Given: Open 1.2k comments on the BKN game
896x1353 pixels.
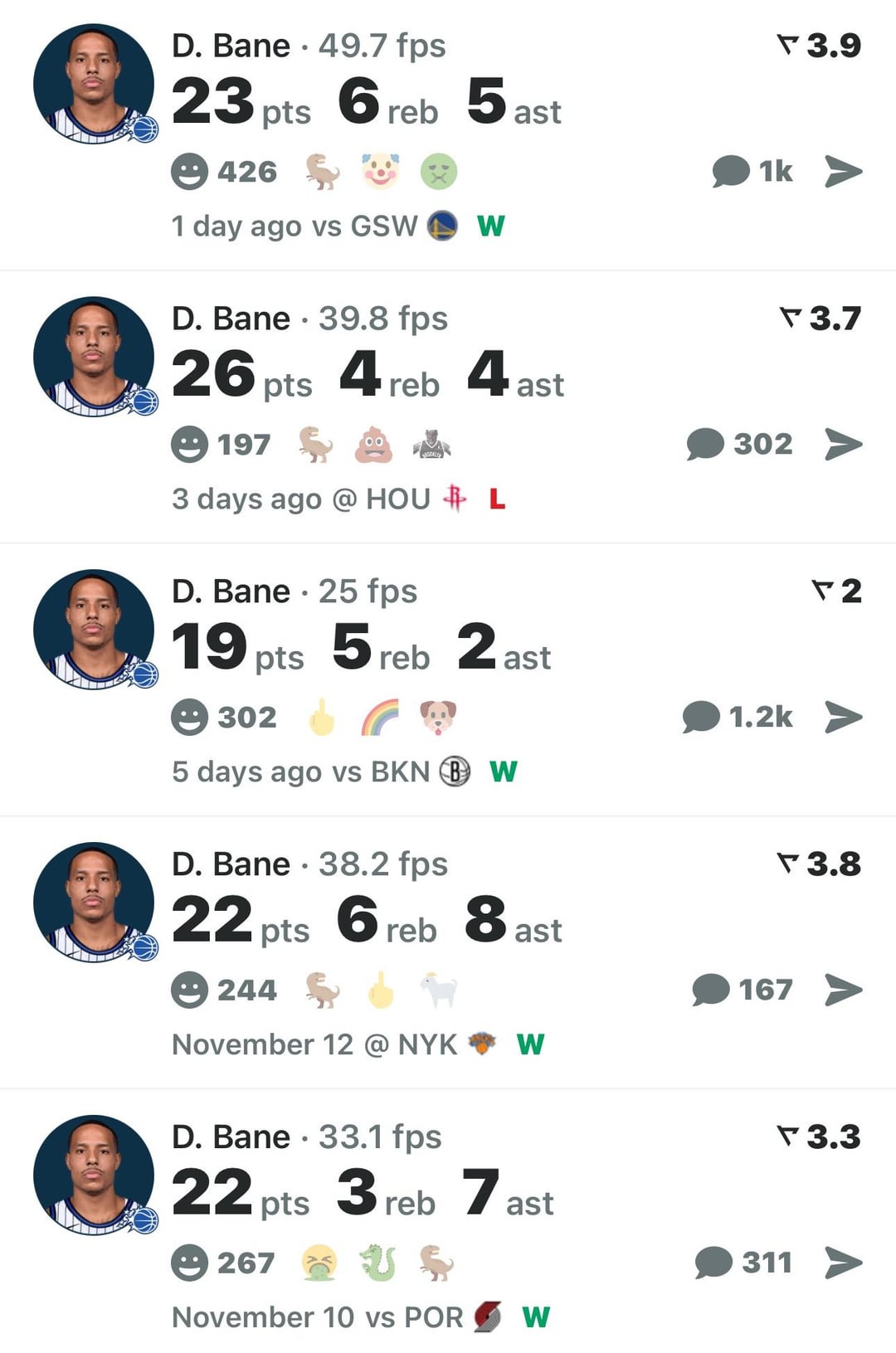Looking at the screenshot, I should pyautogui.click(x=737, y=718).
